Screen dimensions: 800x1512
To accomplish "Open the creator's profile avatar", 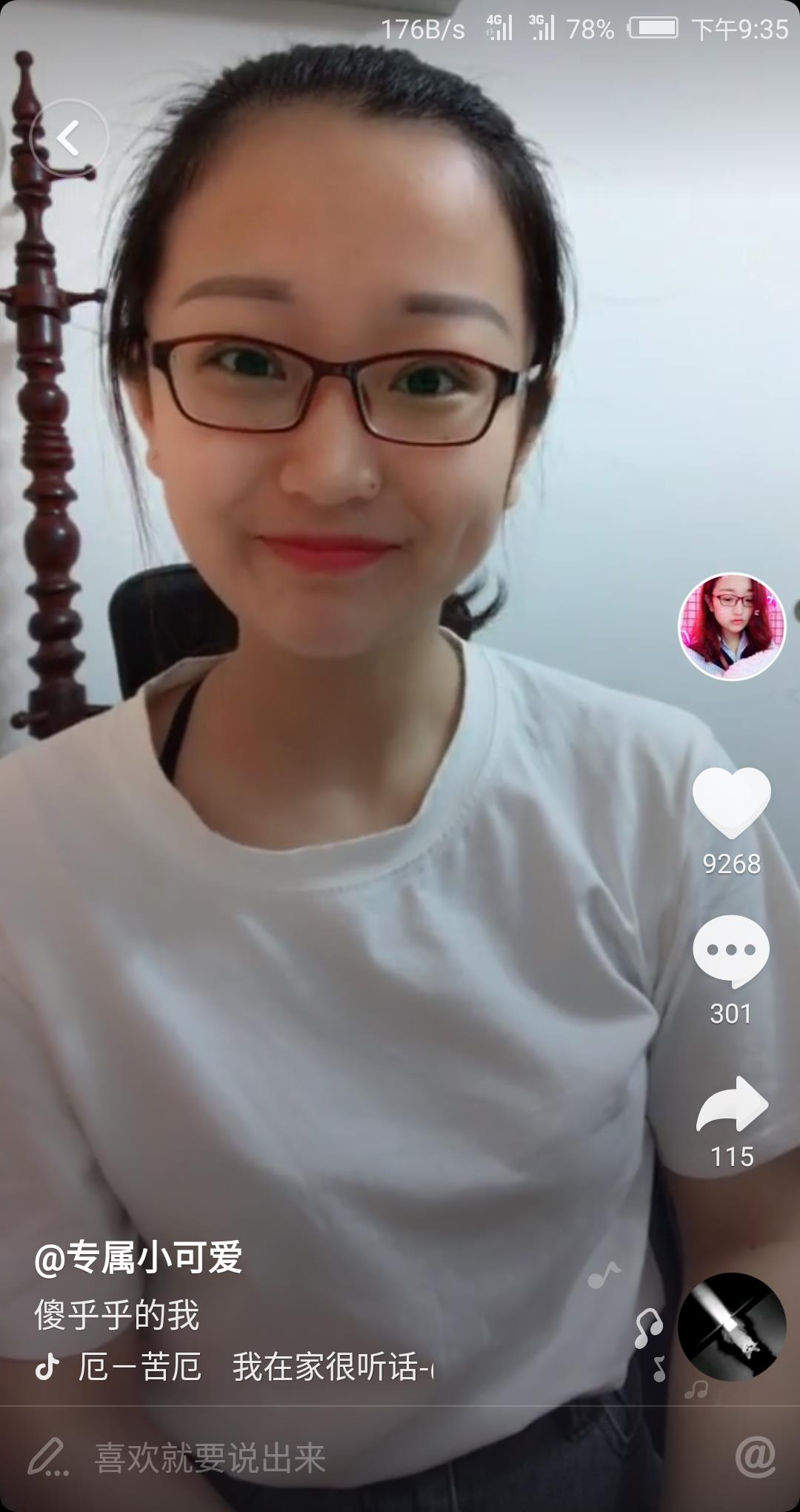I will click(732, 626).
